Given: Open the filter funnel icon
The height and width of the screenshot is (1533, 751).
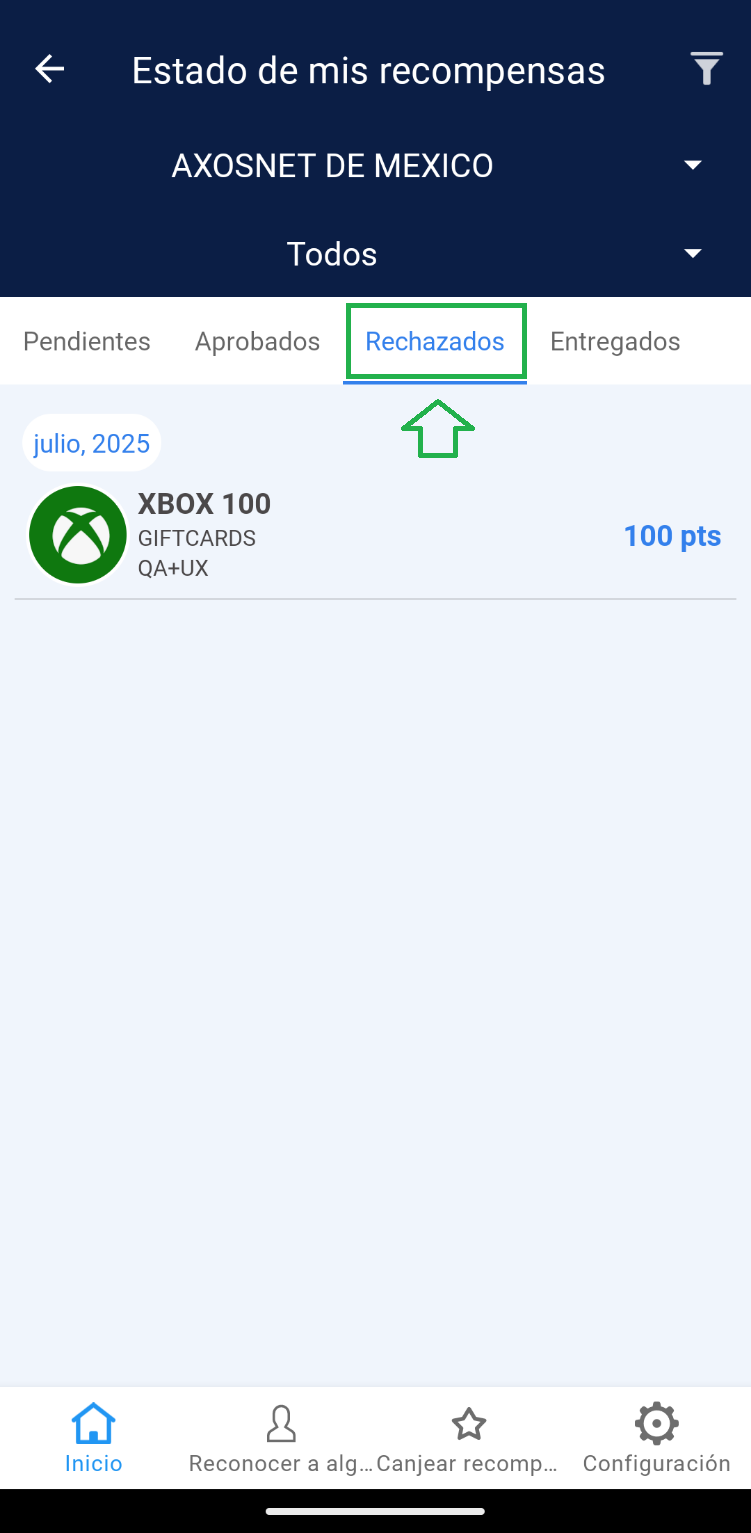Looking at the screenshot, I should coord(706,70).
